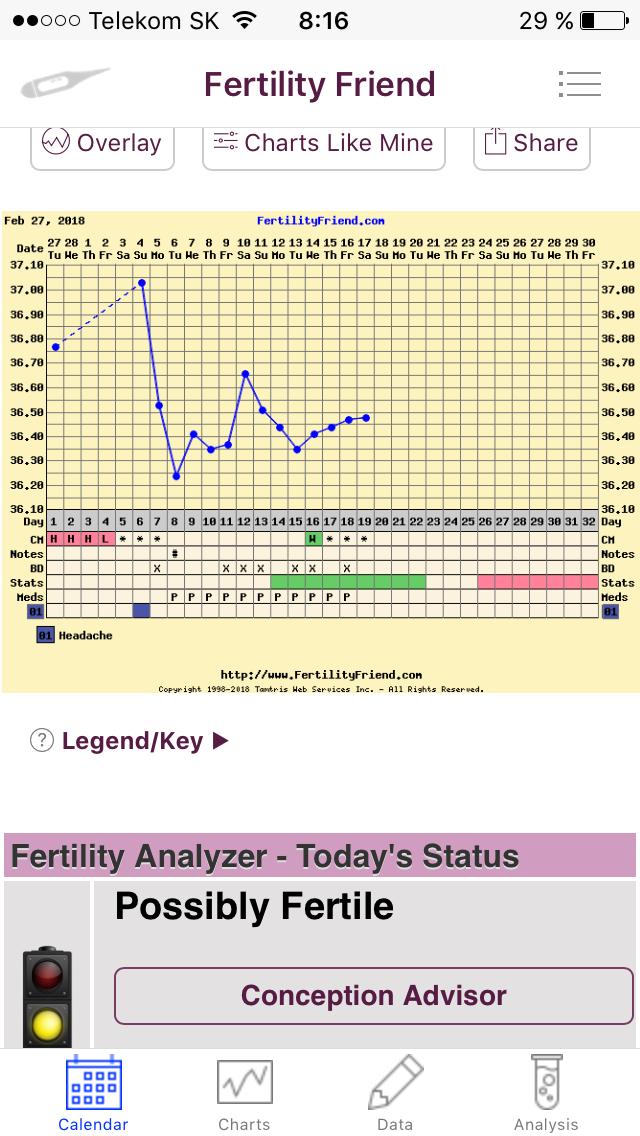Screen dimensions: 640x1136
Task: Share the fertility chart
Action: (x=531, y=144)
